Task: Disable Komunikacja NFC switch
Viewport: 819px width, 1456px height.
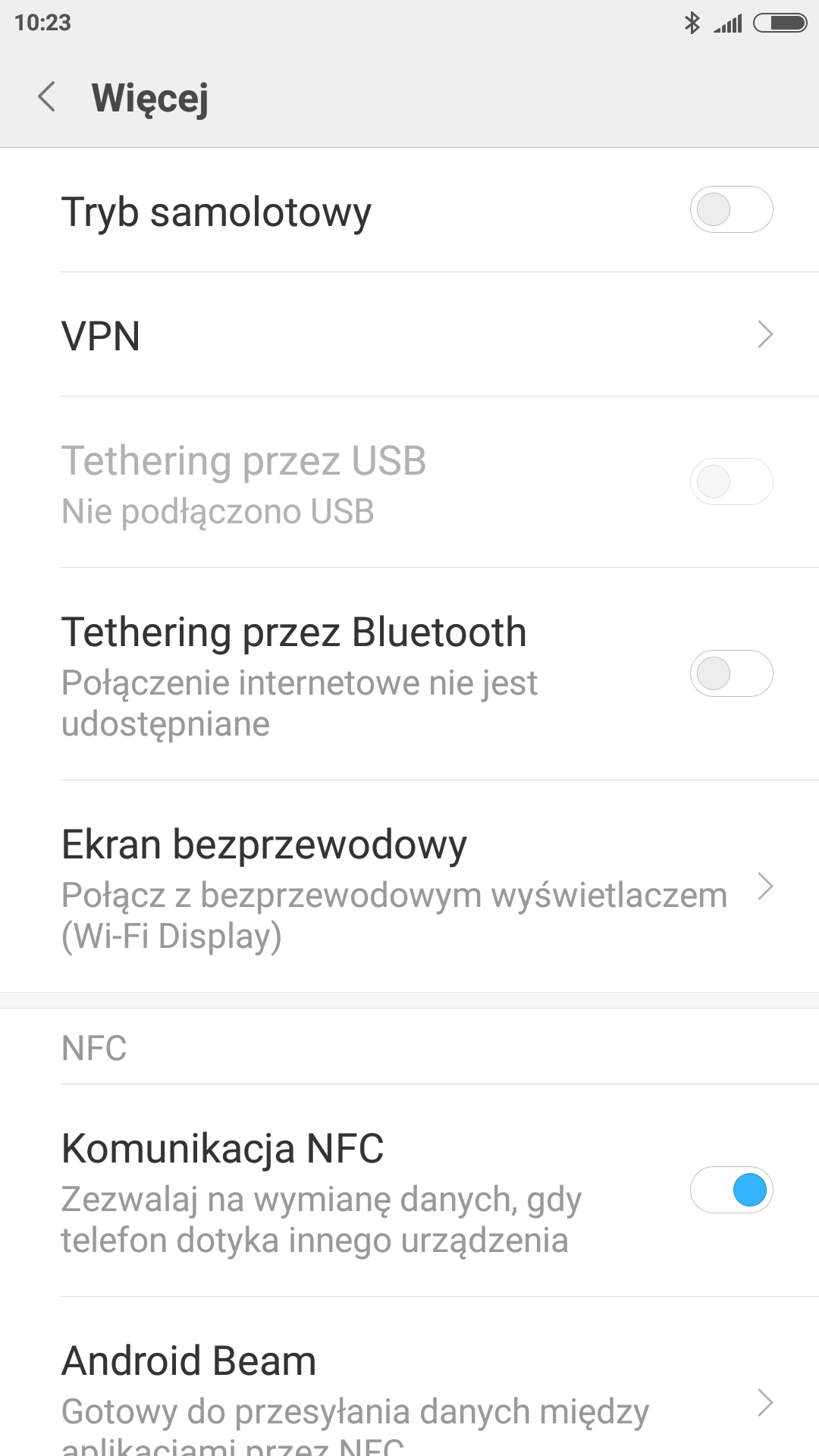Action: [x=731, y=1190]
